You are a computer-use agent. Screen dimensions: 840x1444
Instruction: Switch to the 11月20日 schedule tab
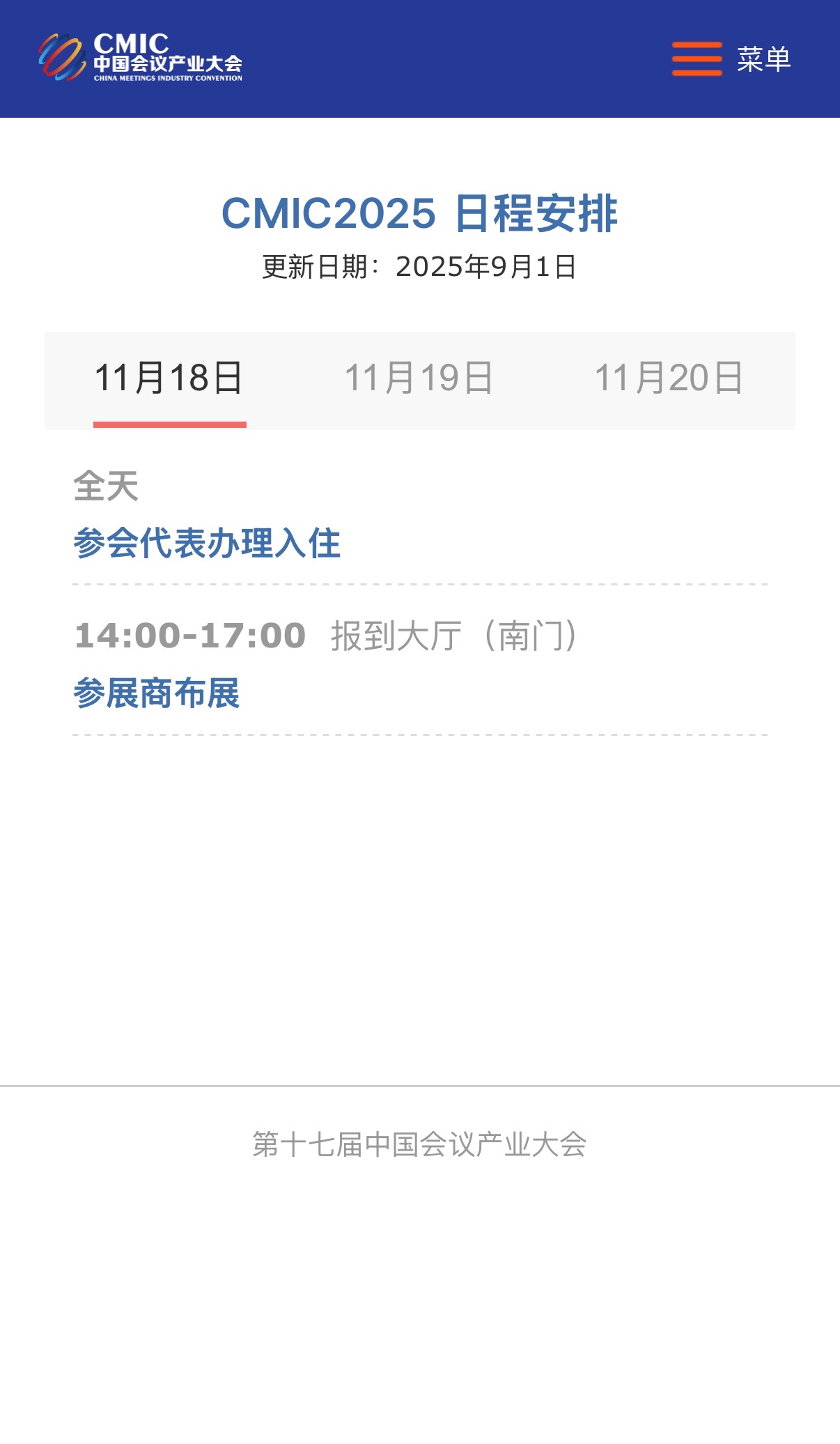[x=669, y=378]
